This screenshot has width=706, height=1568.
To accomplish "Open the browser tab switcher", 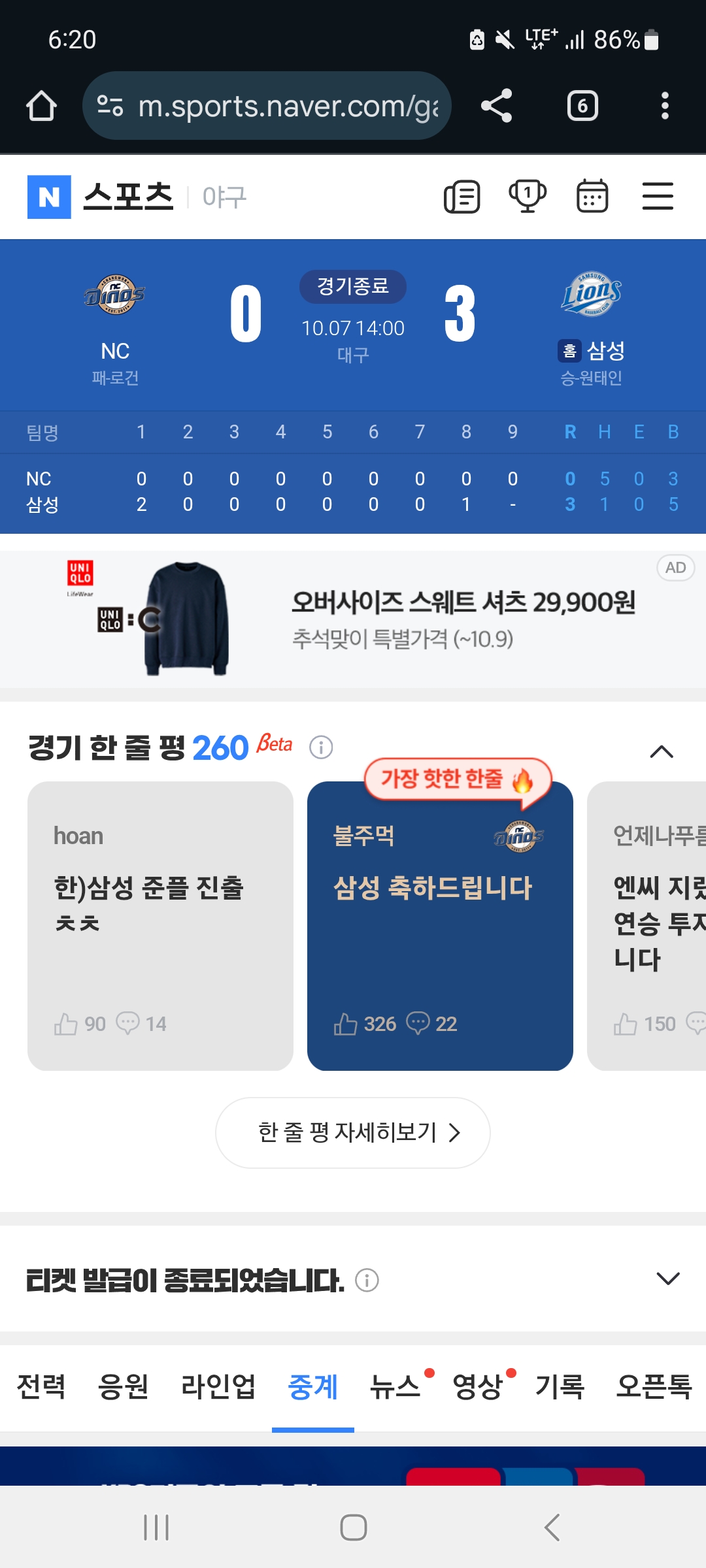I will coord(582,106).
